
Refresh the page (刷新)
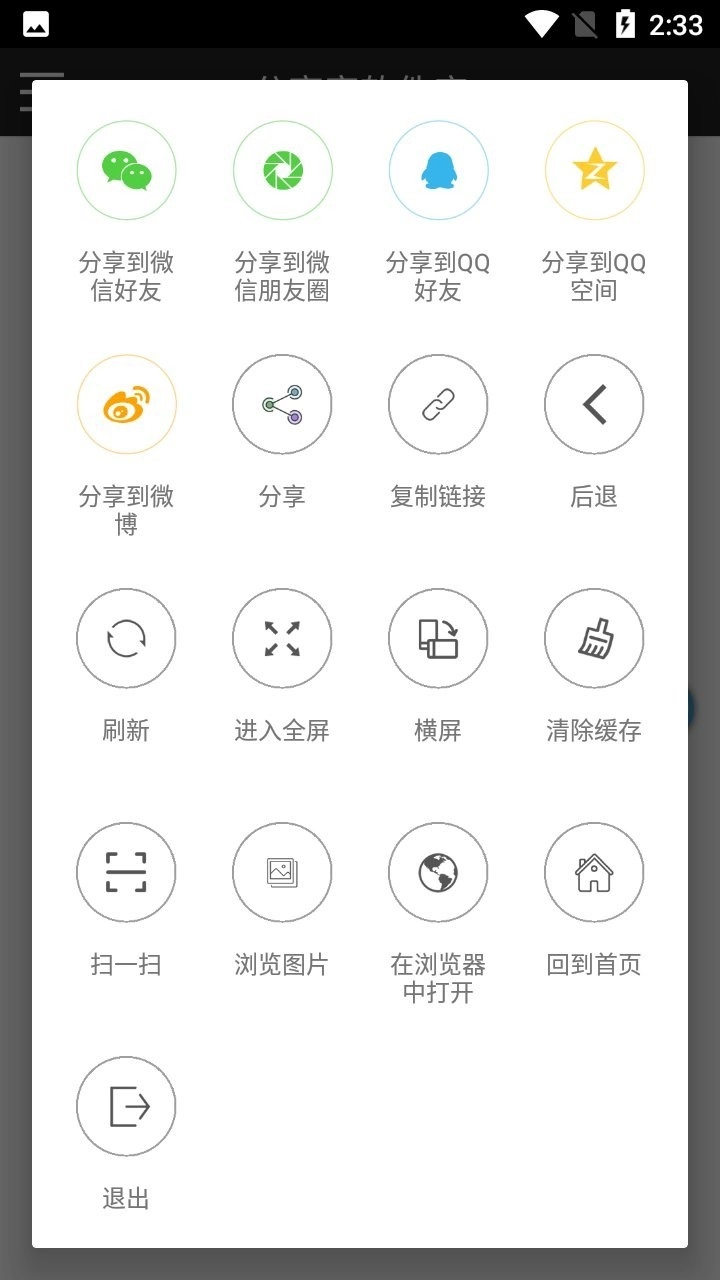coord(126,638)
